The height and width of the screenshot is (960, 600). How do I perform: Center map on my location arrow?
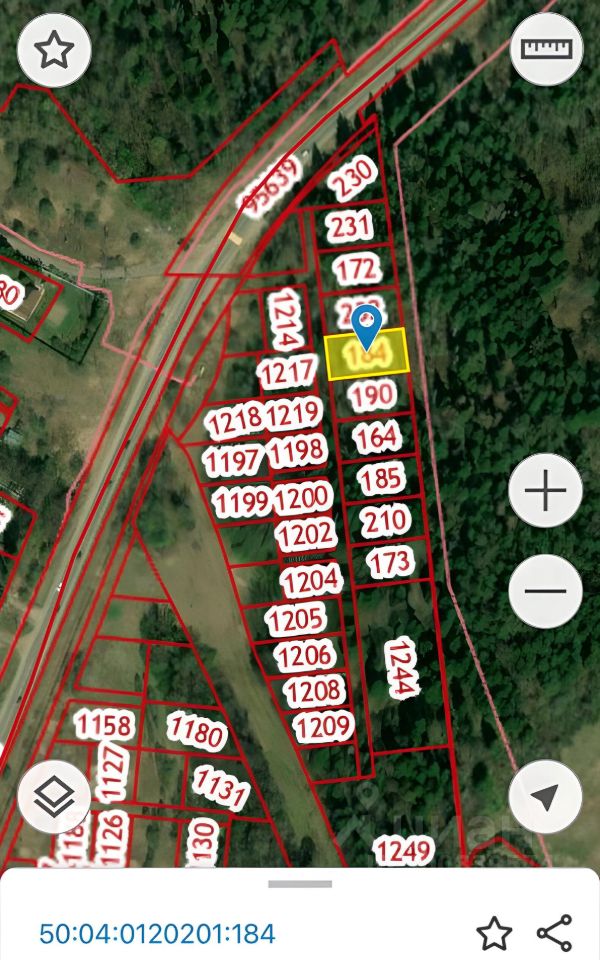pos(545,797)
